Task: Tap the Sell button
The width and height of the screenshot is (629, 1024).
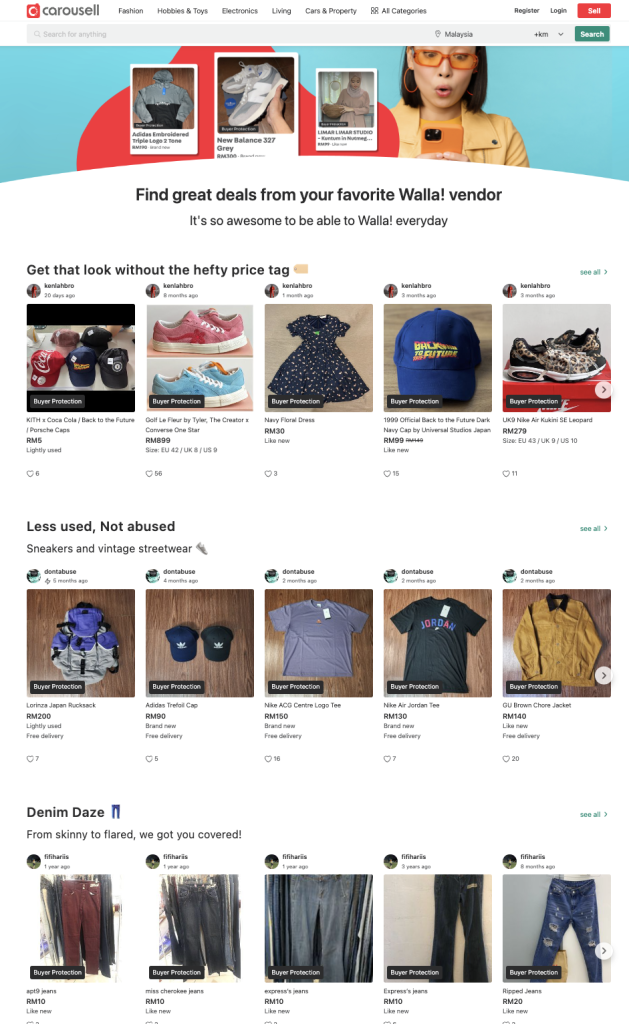Action: [x=594, y=10]
